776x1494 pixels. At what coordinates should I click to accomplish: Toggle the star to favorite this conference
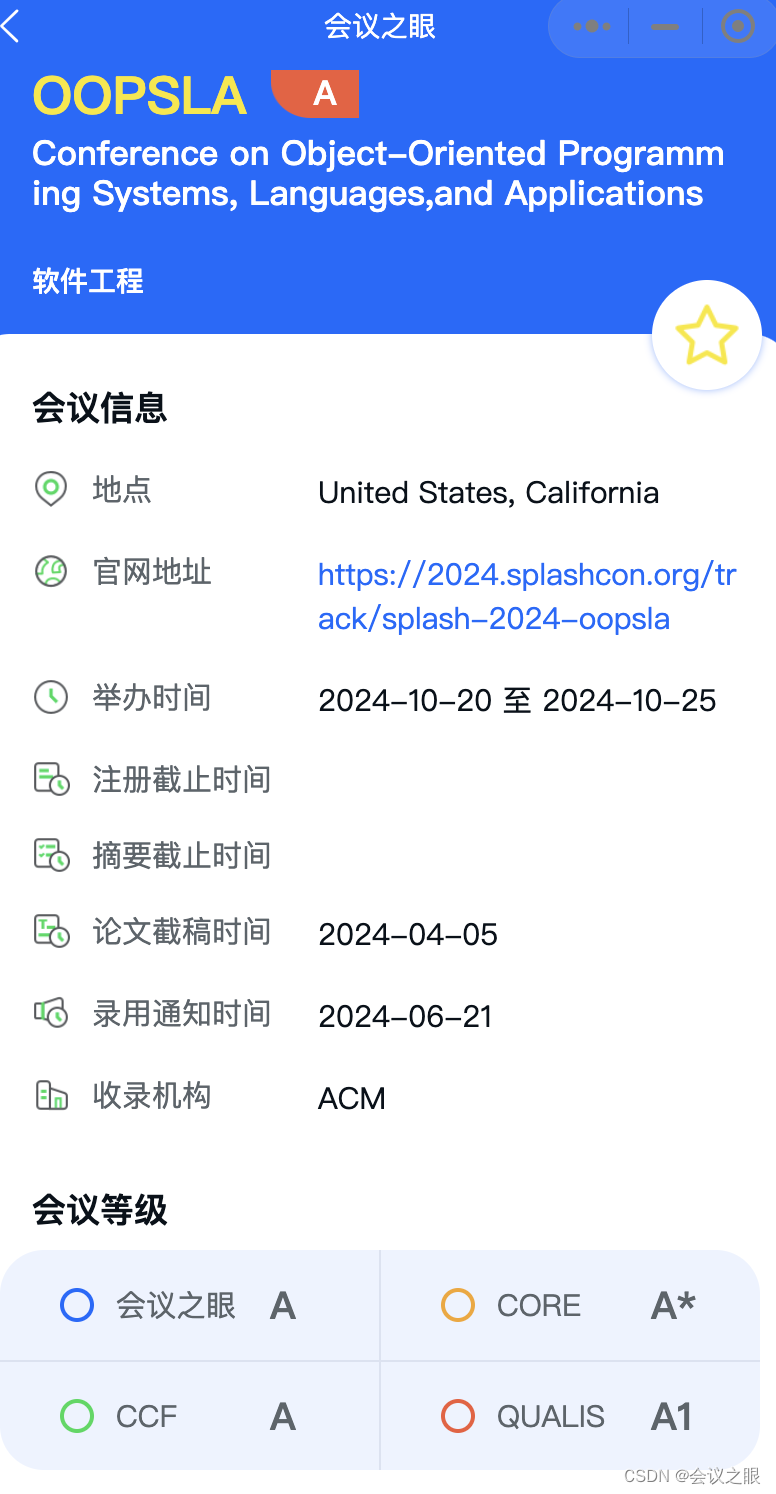click(707, 334)
